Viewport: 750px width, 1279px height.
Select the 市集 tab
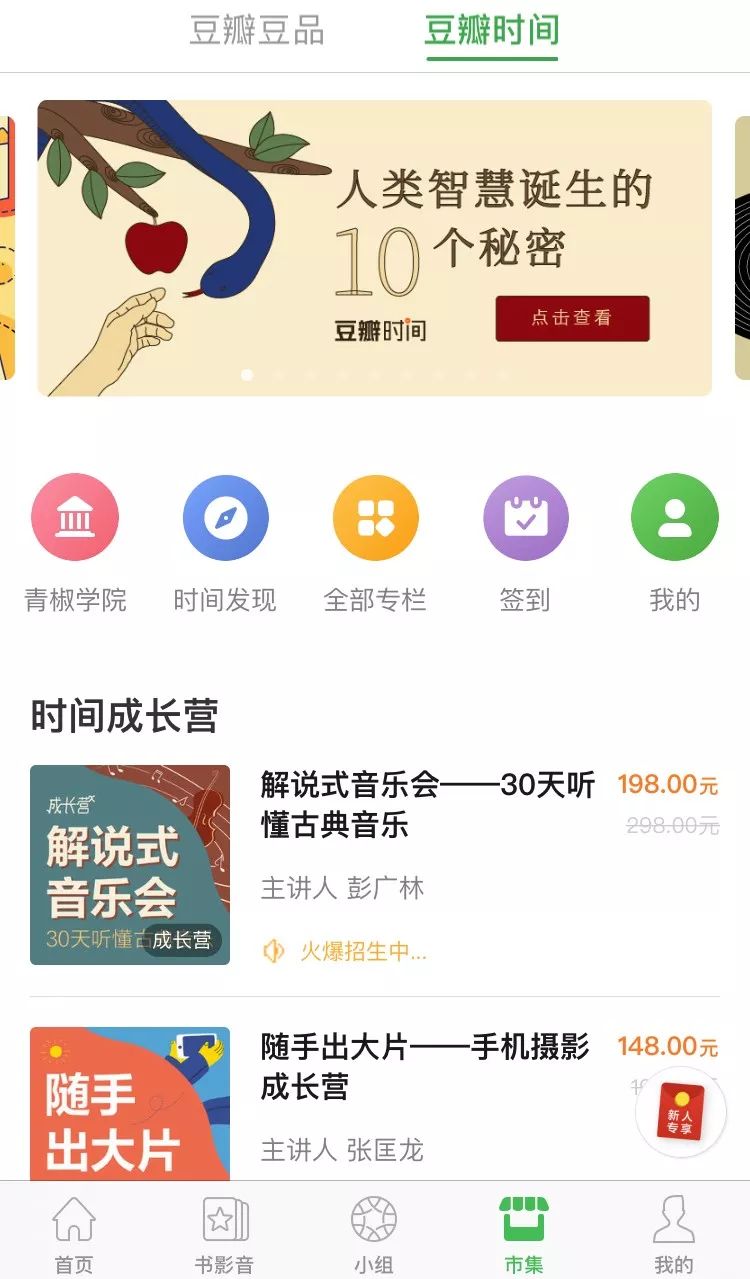(x=524, y=1234)
